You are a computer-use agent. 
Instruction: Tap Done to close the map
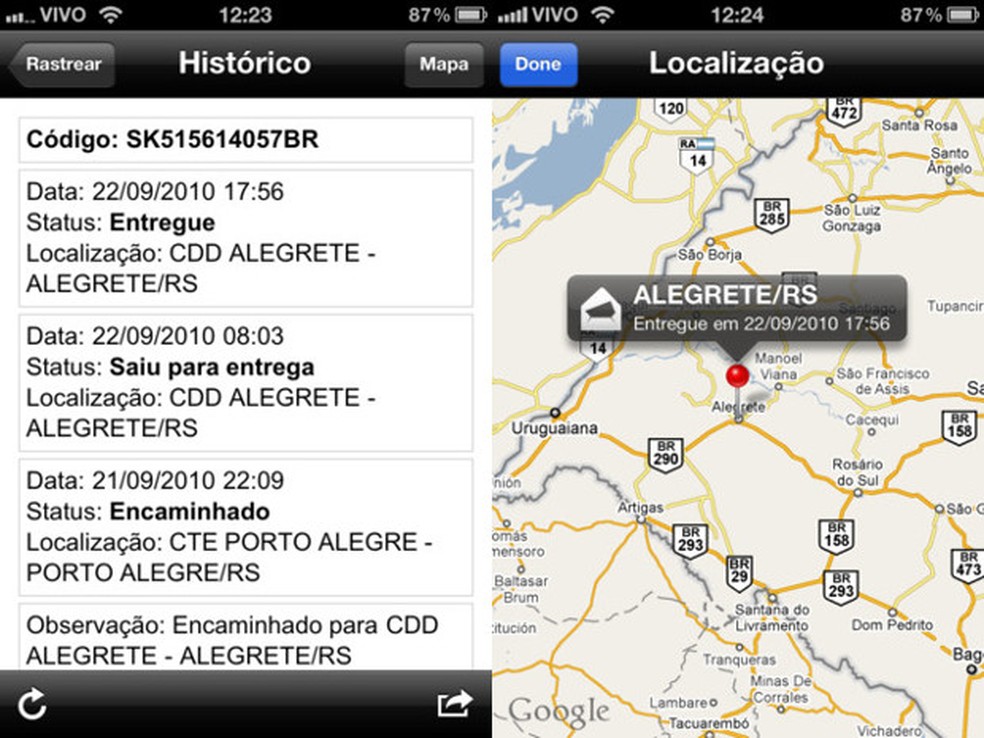(538, 65)
